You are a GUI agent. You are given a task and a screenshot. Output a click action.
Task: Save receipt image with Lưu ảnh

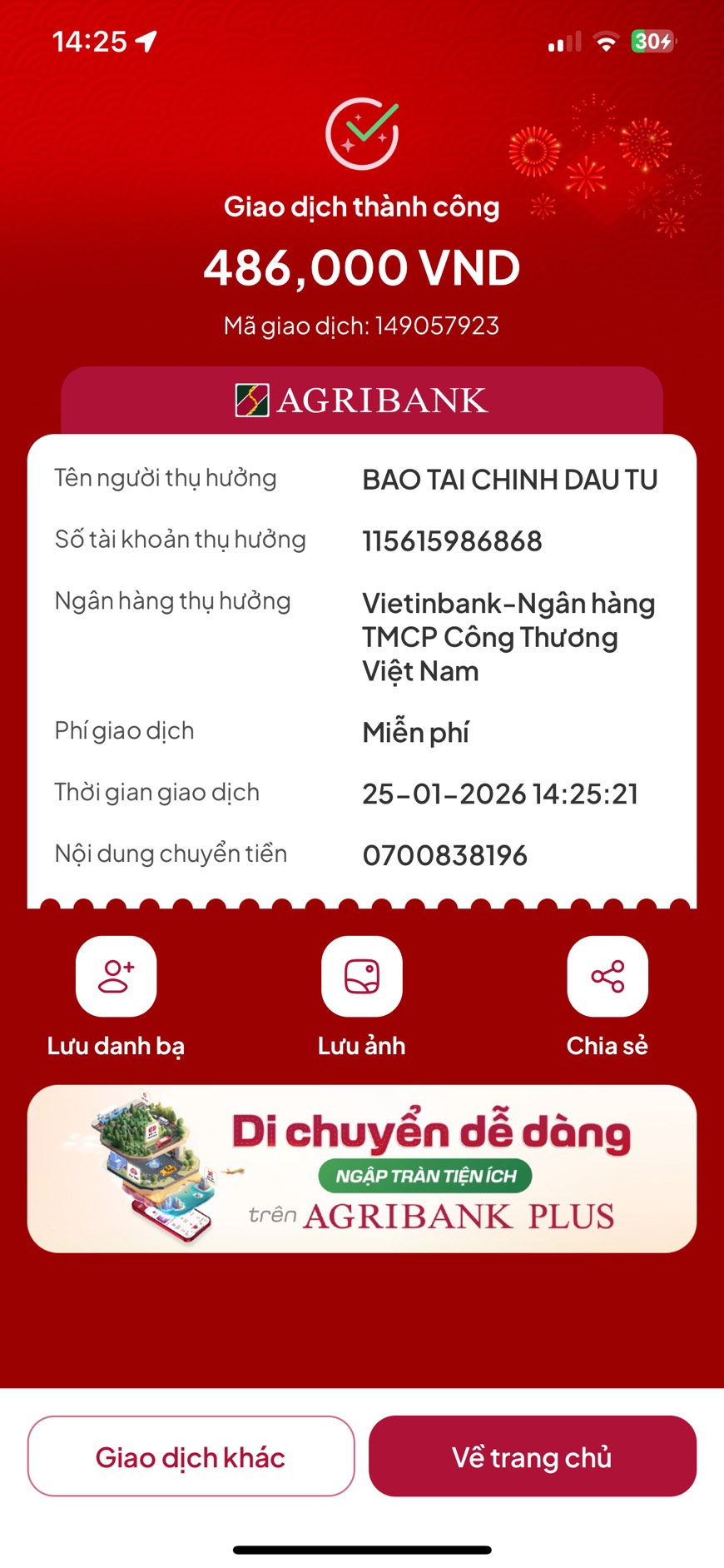(x=361, y=977)
